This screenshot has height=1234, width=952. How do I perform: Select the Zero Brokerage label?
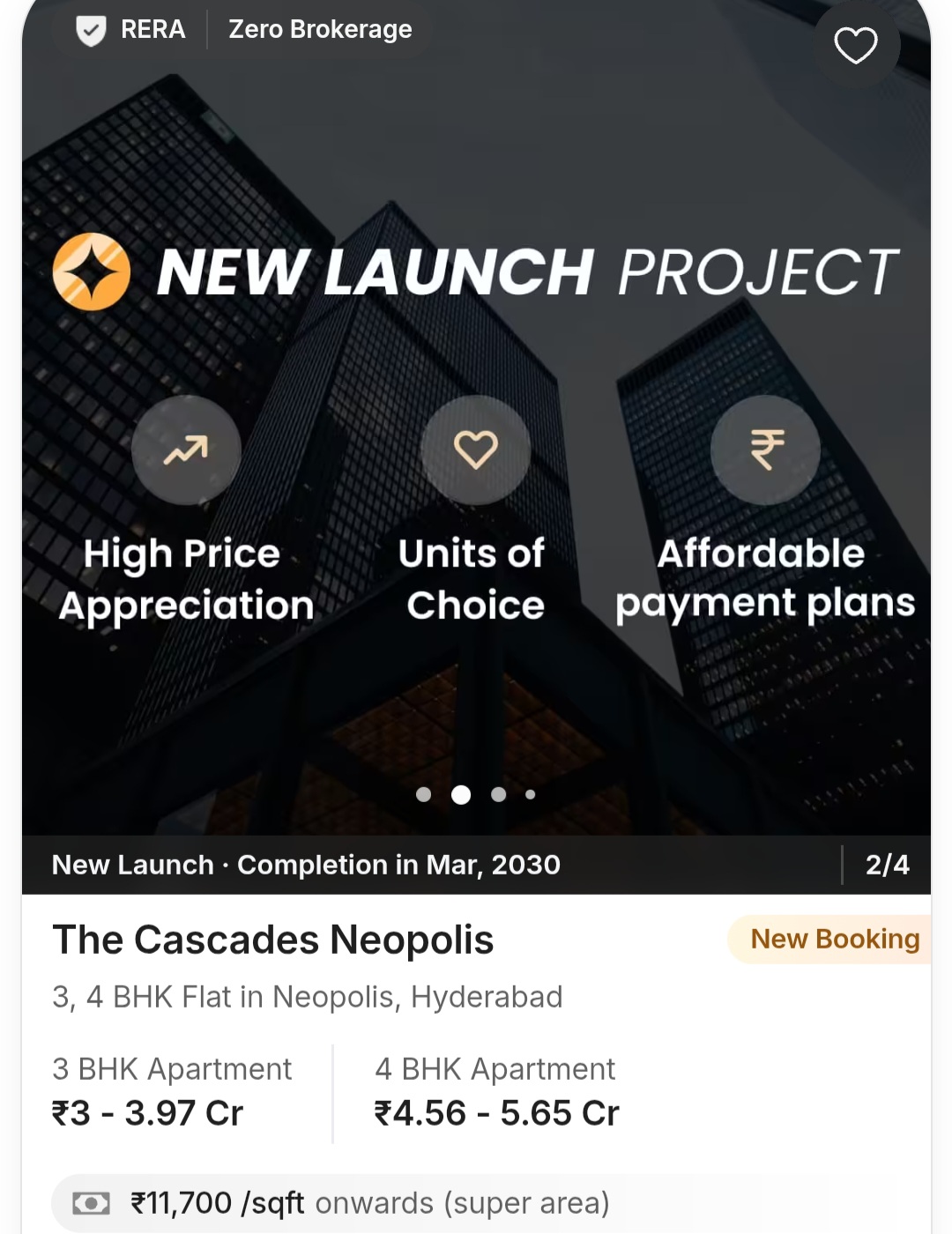[319, 28]
